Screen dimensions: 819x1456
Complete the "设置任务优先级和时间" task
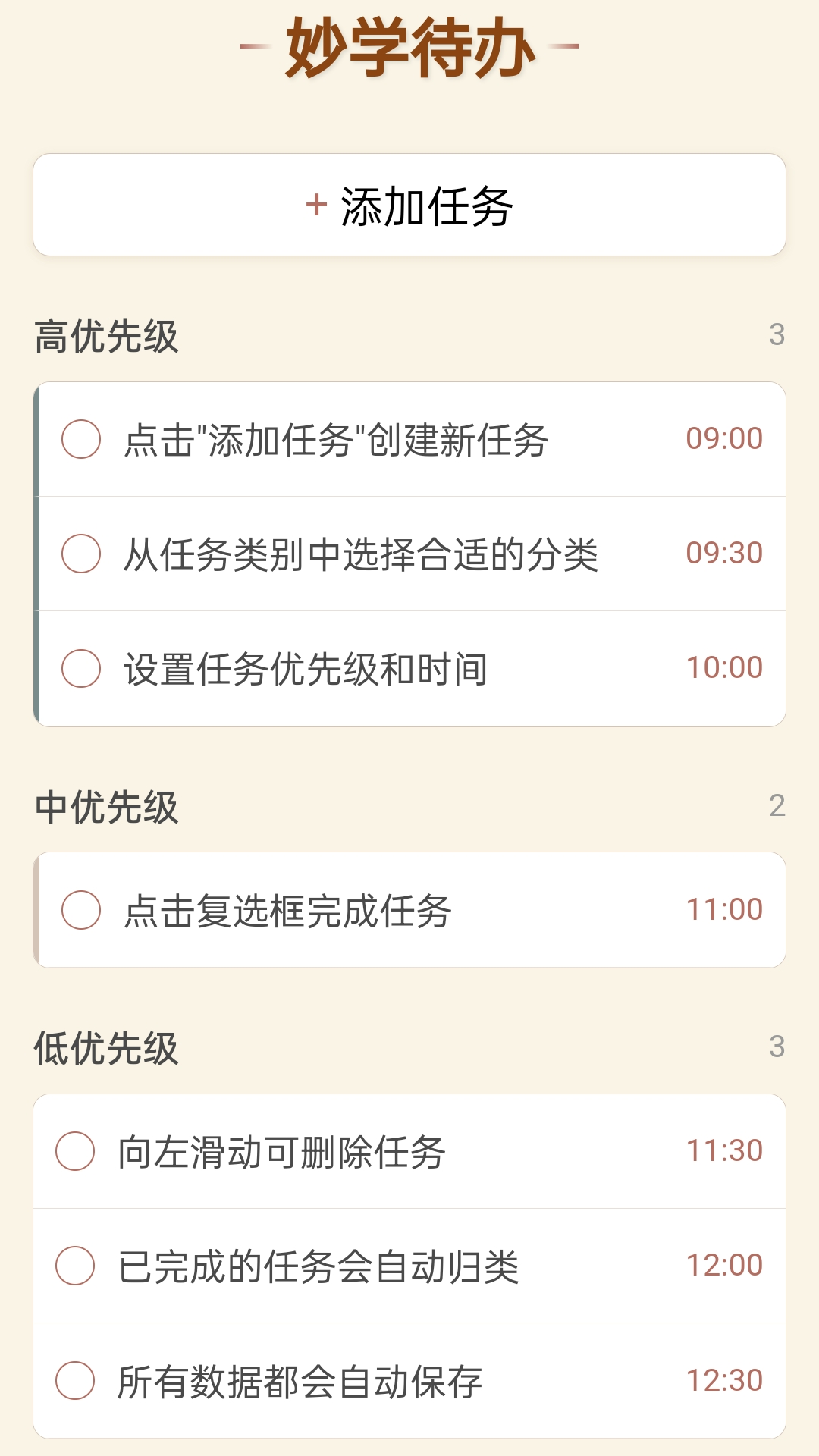80,667
